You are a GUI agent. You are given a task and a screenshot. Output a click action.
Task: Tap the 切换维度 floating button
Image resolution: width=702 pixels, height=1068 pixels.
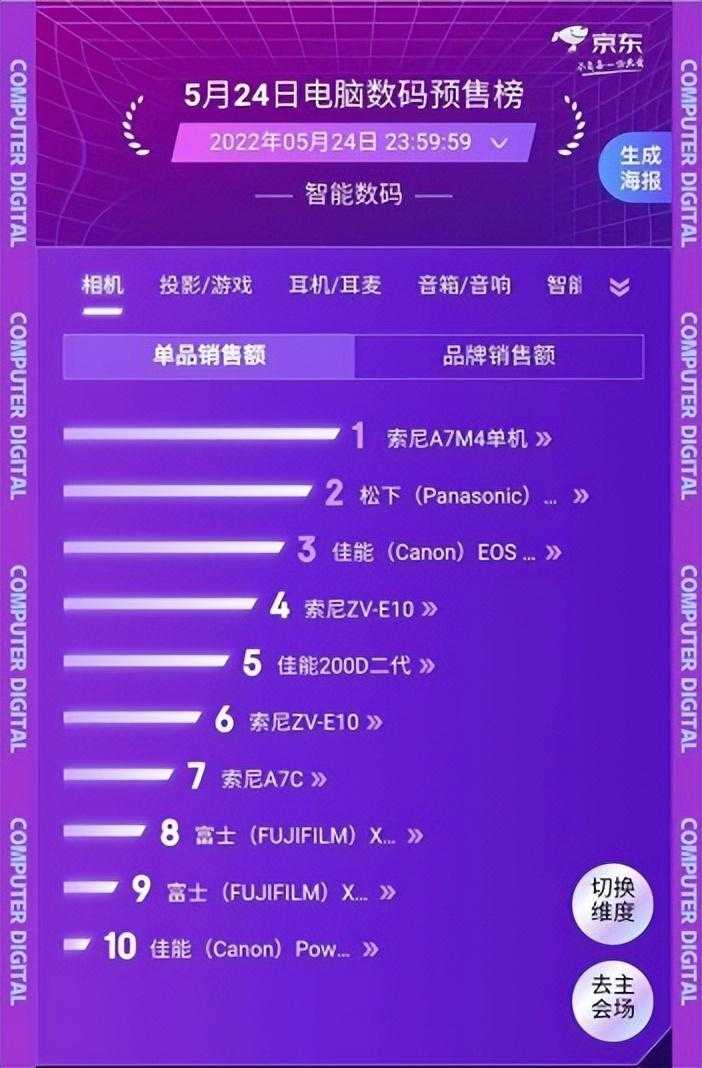click(611, 899)
